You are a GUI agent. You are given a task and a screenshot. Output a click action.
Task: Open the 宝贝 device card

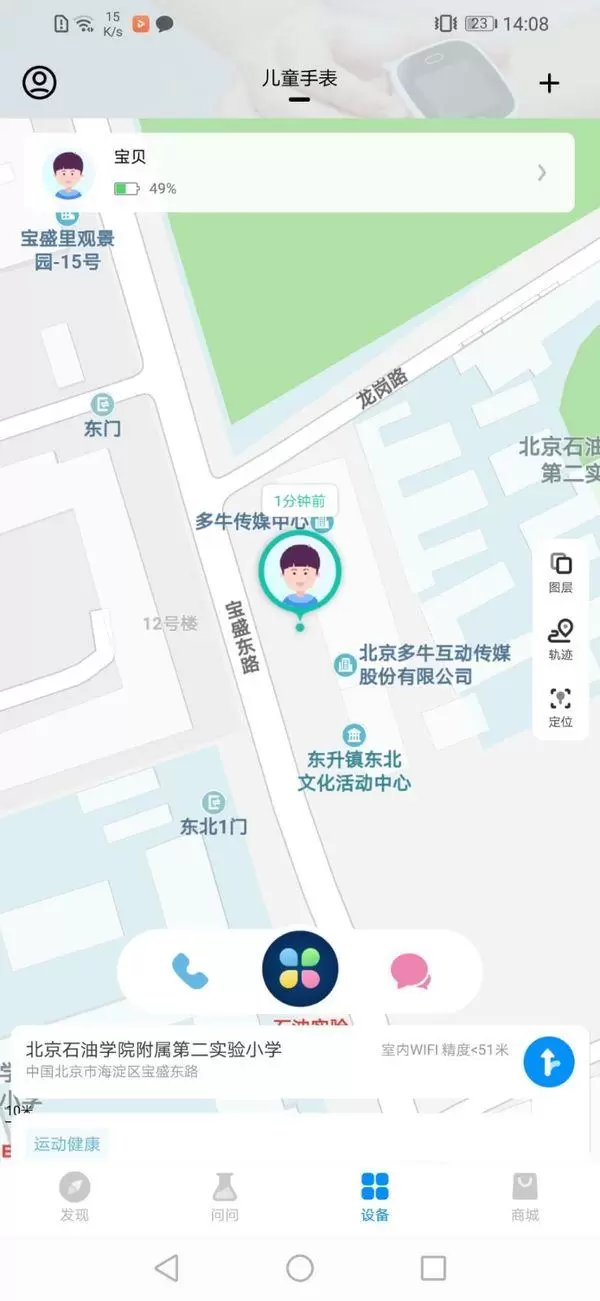coord(300,173)
